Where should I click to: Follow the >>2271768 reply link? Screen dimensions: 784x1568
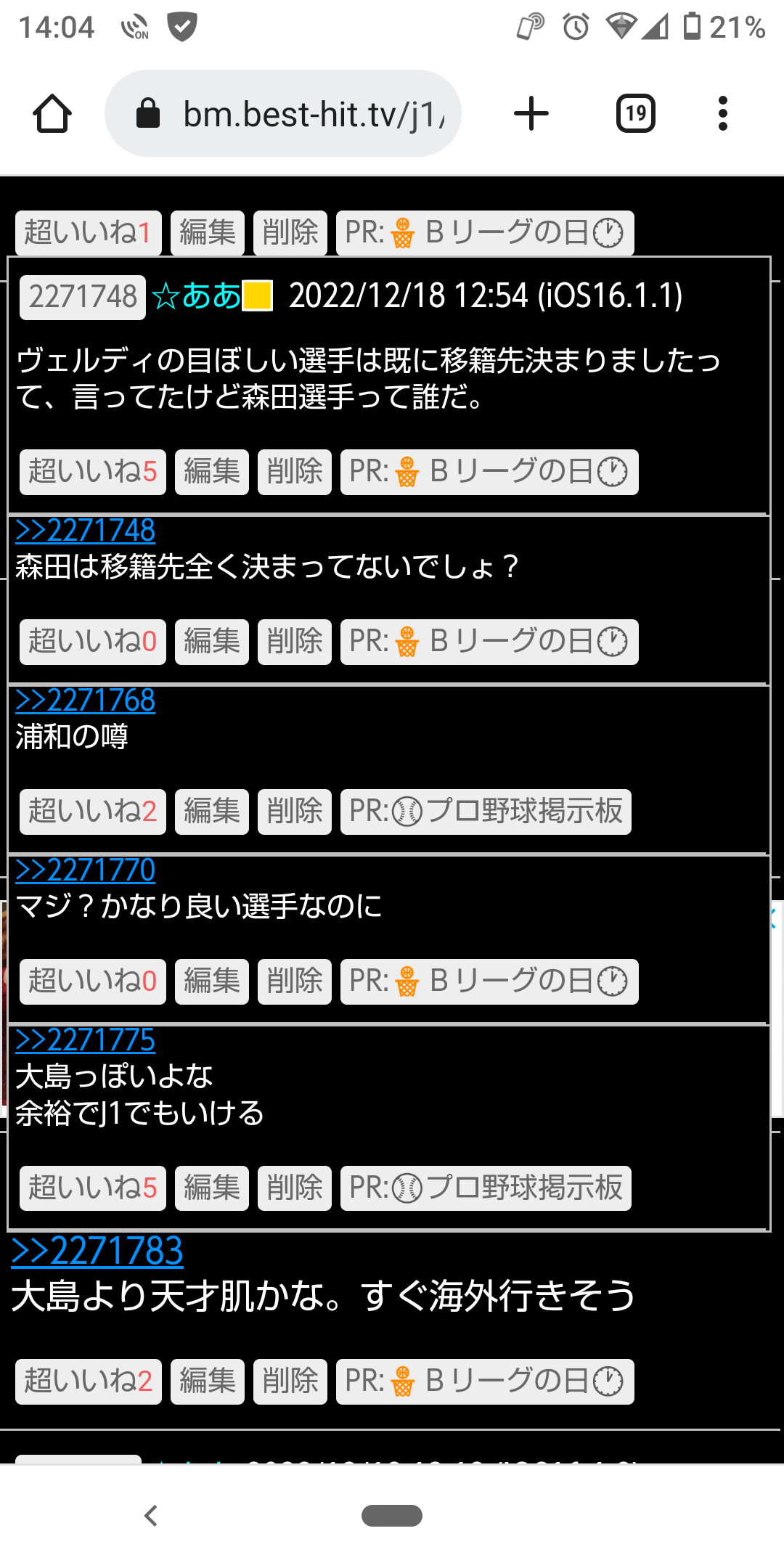(x=86, y=701)
